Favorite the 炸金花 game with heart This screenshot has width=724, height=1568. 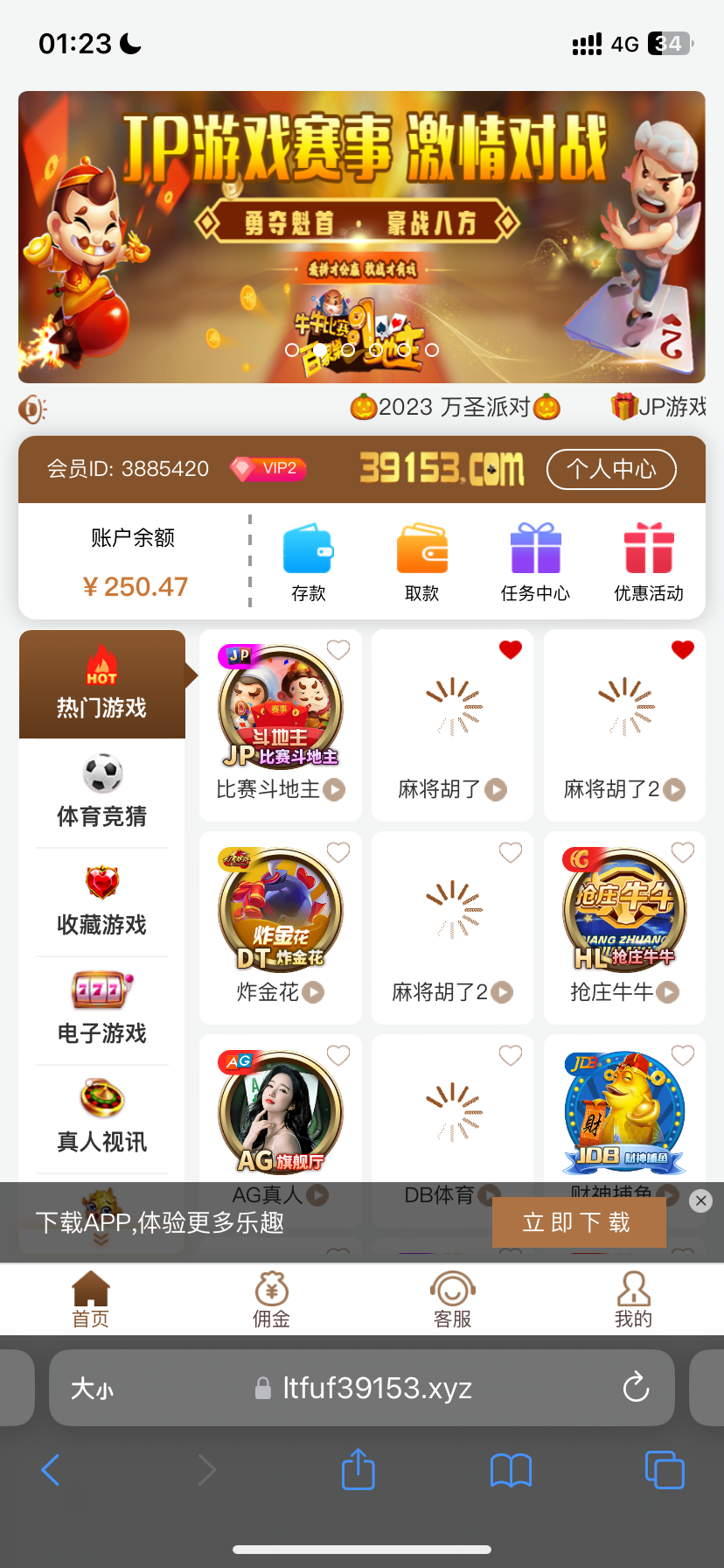(x=338, y=852)
